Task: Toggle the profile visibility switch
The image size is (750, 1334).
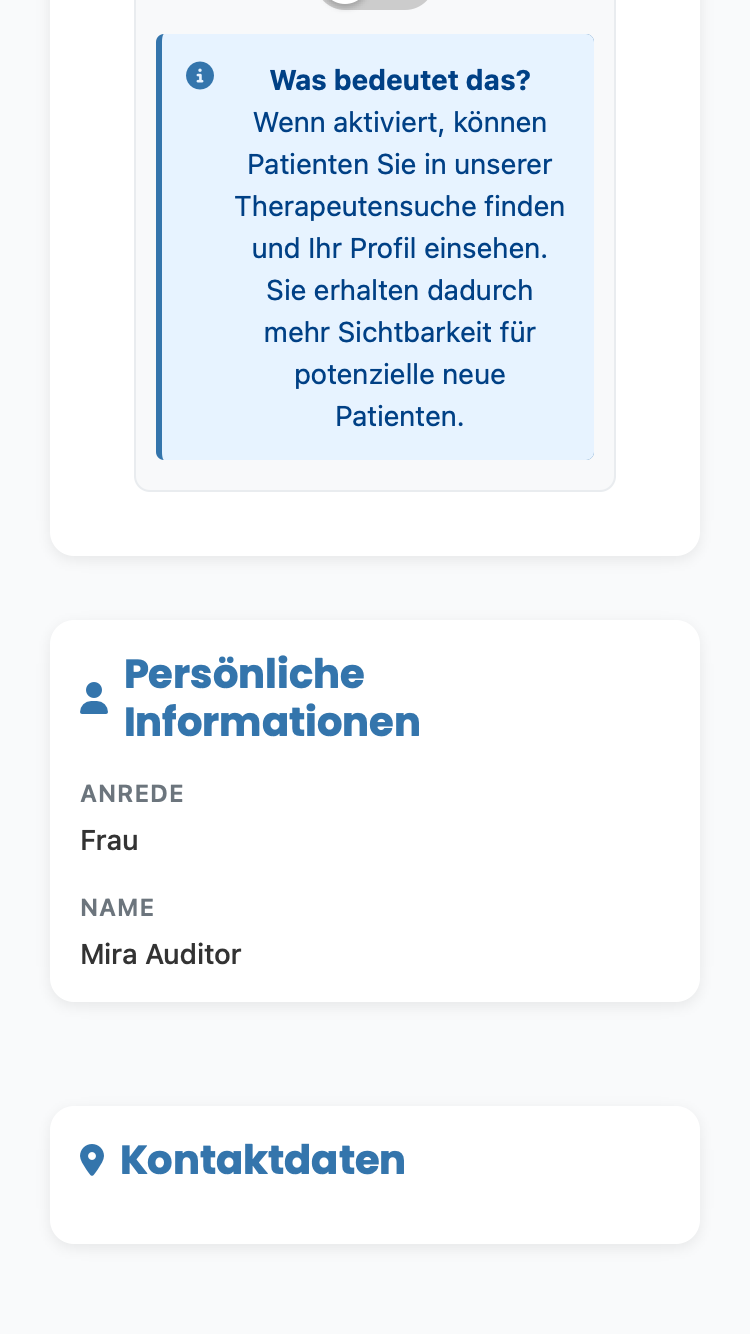Action: (375, 3)
